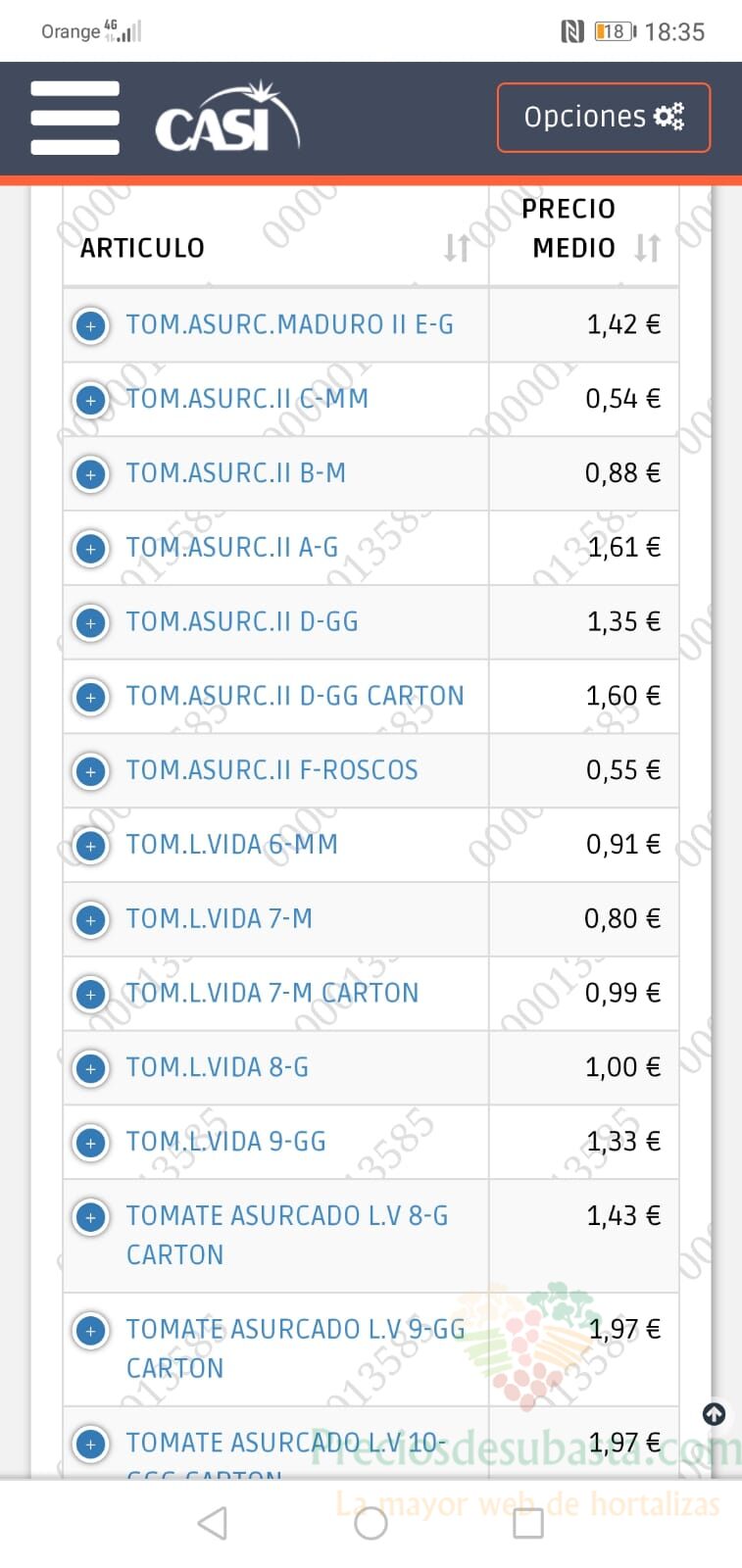The width and height of the screenshot is (742, 1568).
Task: Expand the TOM.L.VIDA 7-M CARTON row
Action: coord(91,995)
